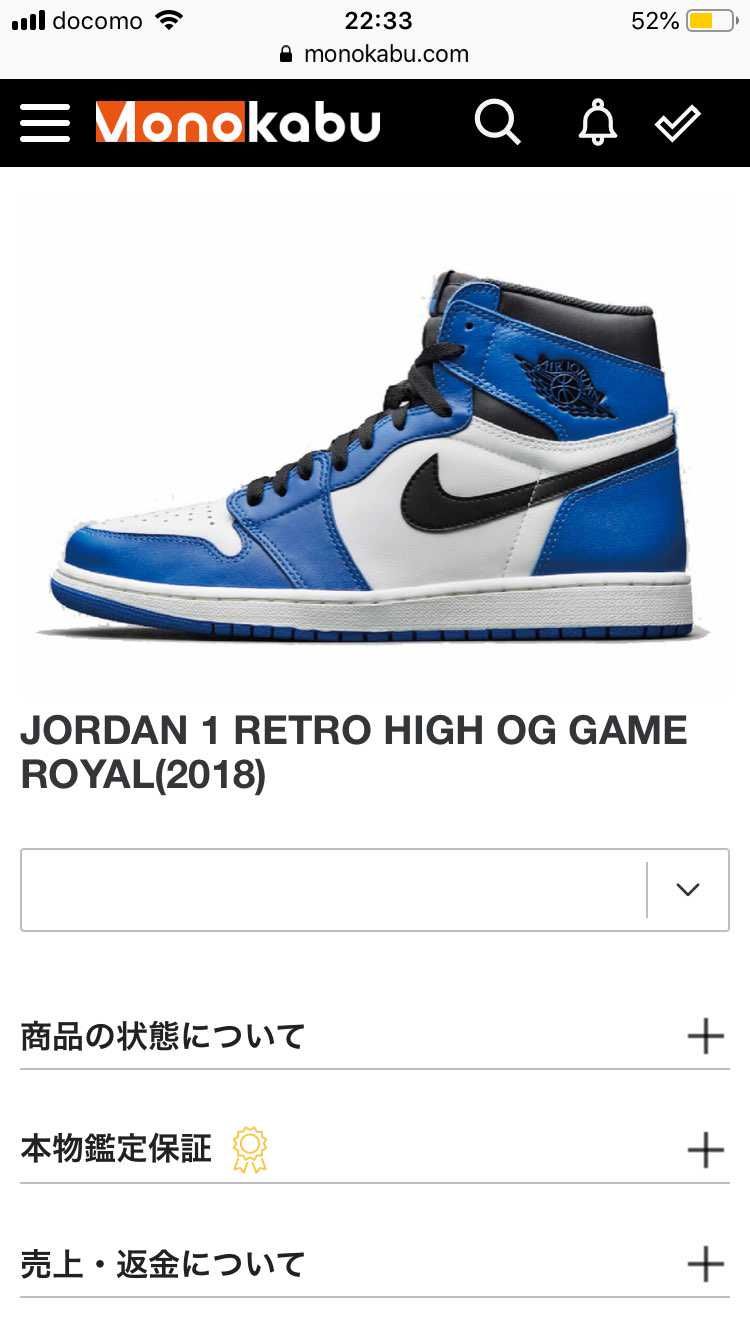Expand 売上・返金について section
Screen dimensions: 750x1334
[x=705, y=1264]
